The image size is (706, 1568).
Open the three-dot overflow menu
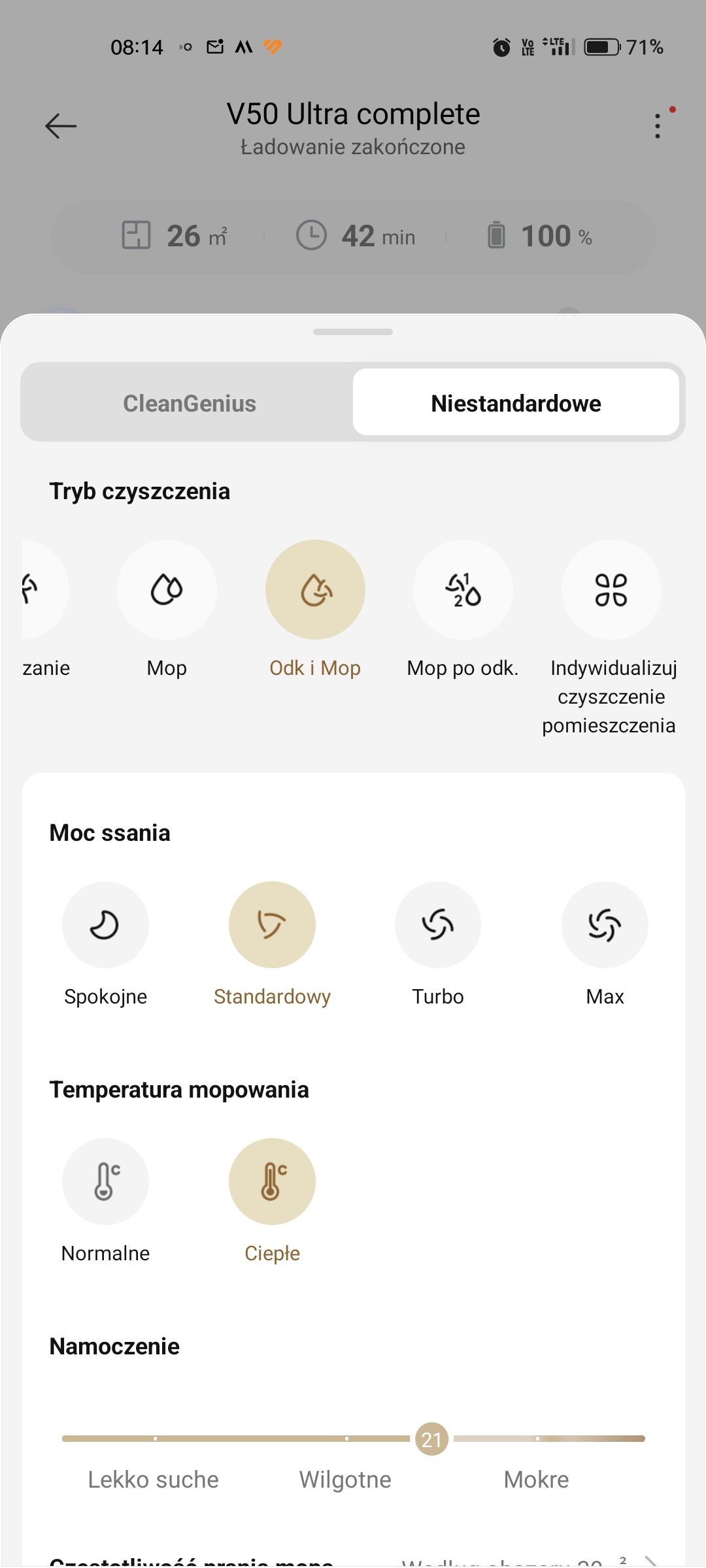click(658, 125)
